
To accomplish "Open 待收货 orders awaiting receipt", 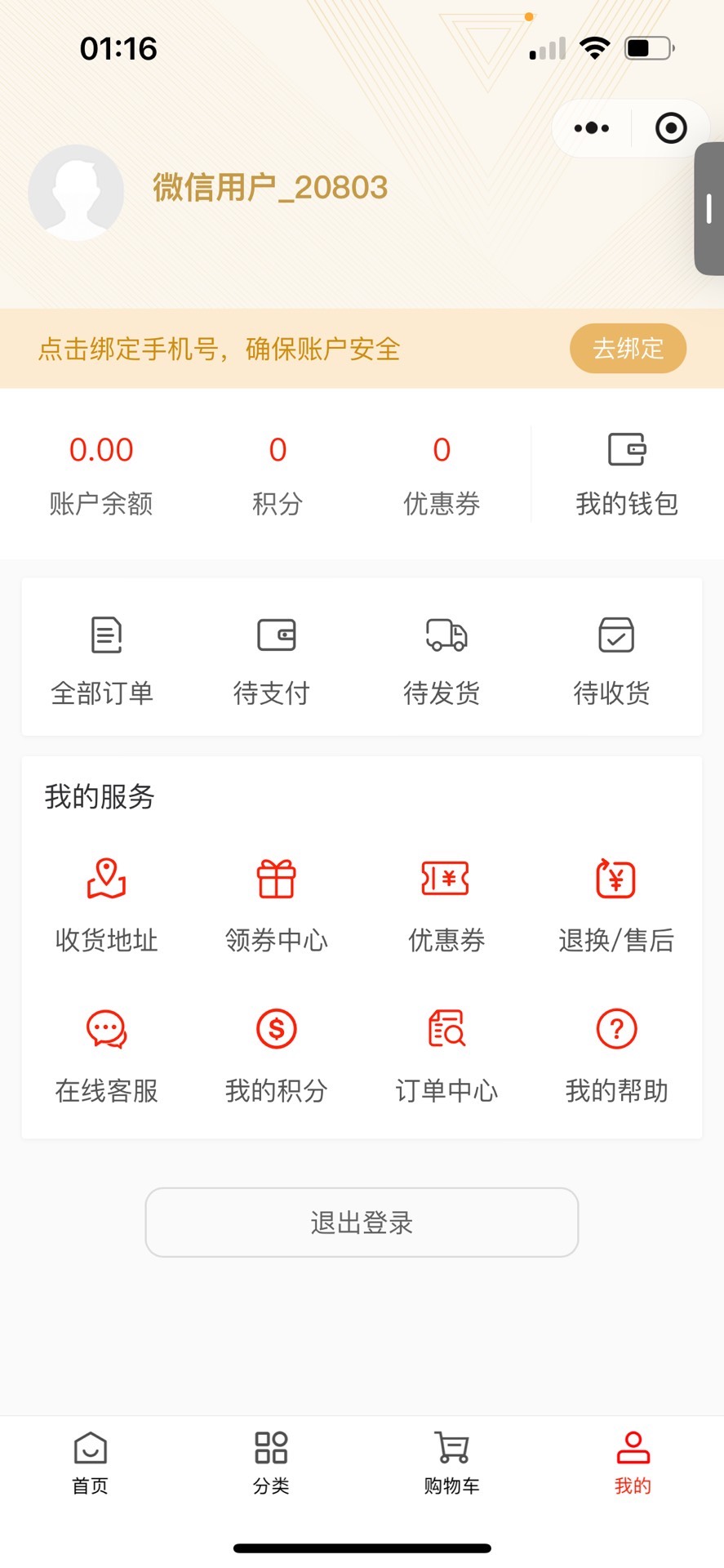I will coord(613,658).
